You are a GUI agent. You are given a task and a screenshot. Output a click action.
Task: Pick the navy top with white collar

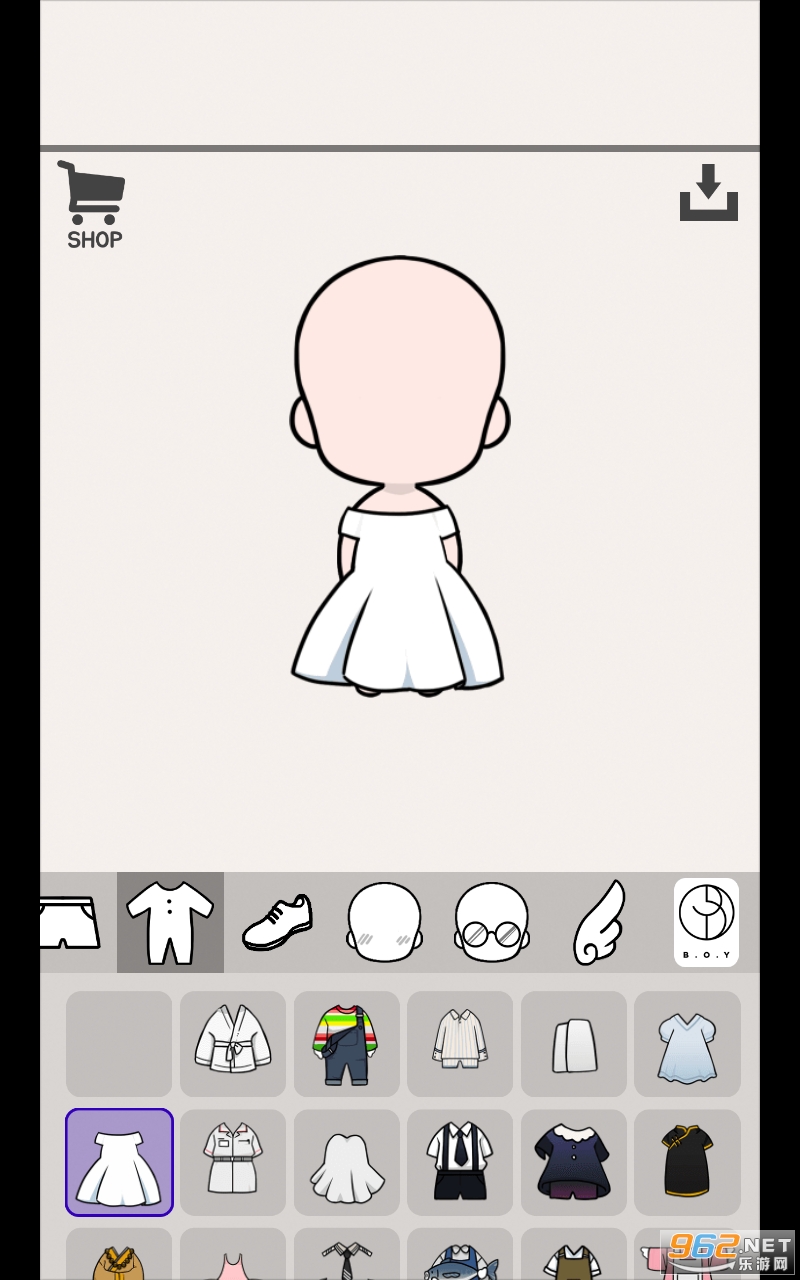tap(574, 1162)
